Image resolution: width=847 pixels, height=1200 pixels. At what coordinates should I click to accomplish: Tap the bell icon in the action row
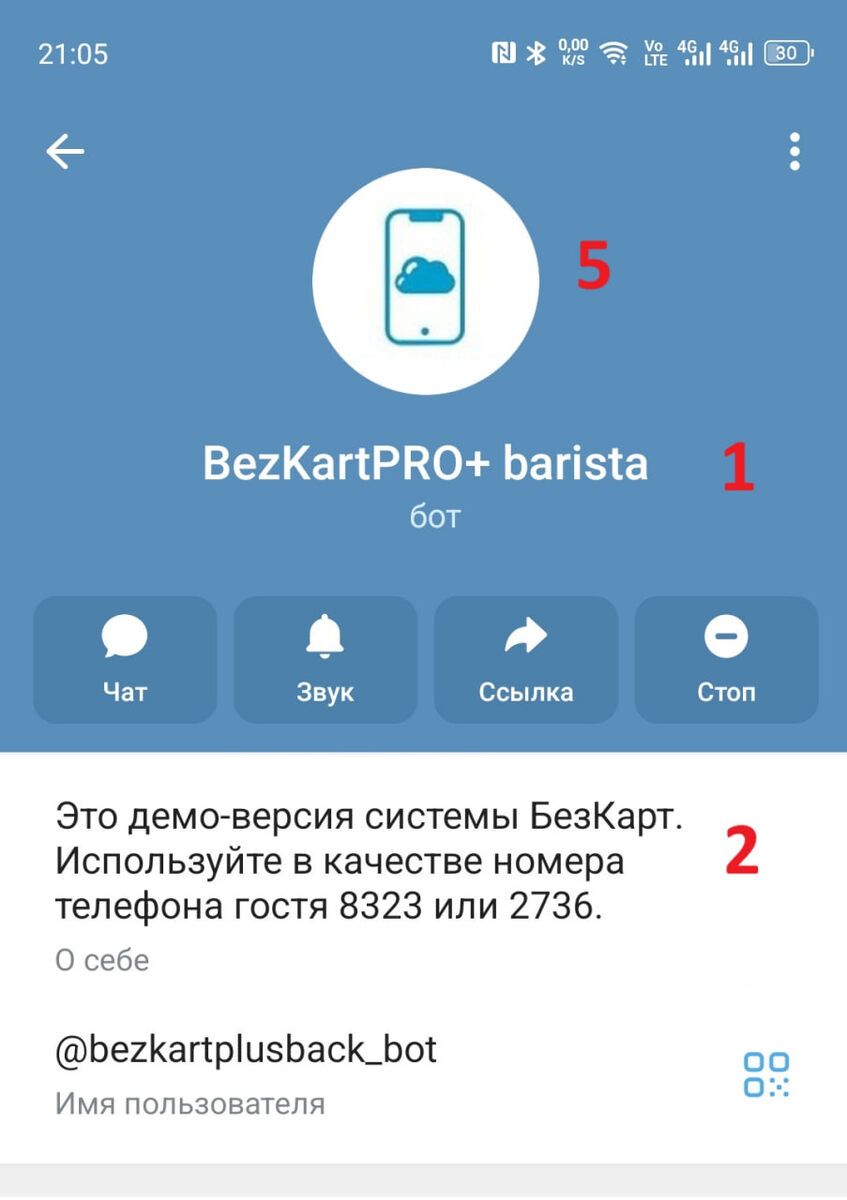coord(325,637)
